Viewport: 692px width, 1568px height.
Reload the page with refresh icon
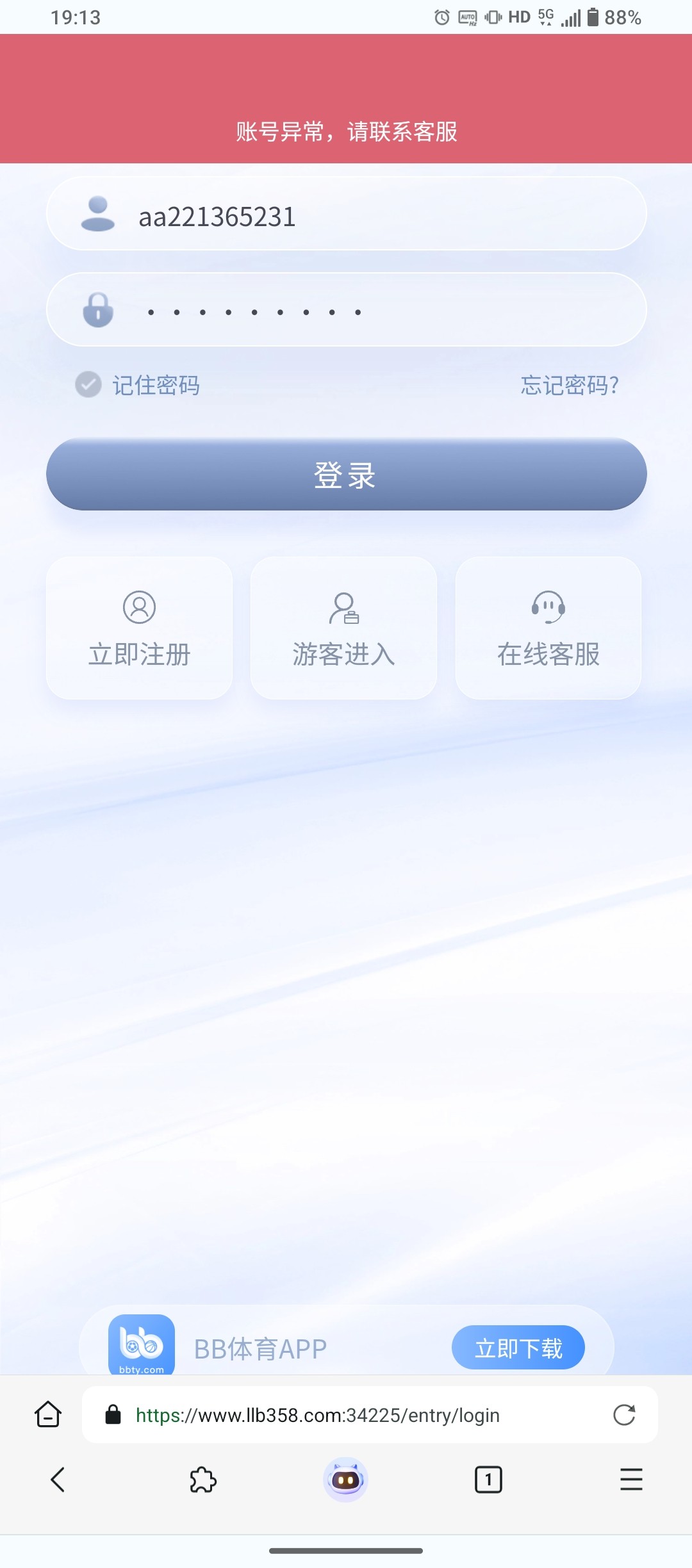point(625,1415)
